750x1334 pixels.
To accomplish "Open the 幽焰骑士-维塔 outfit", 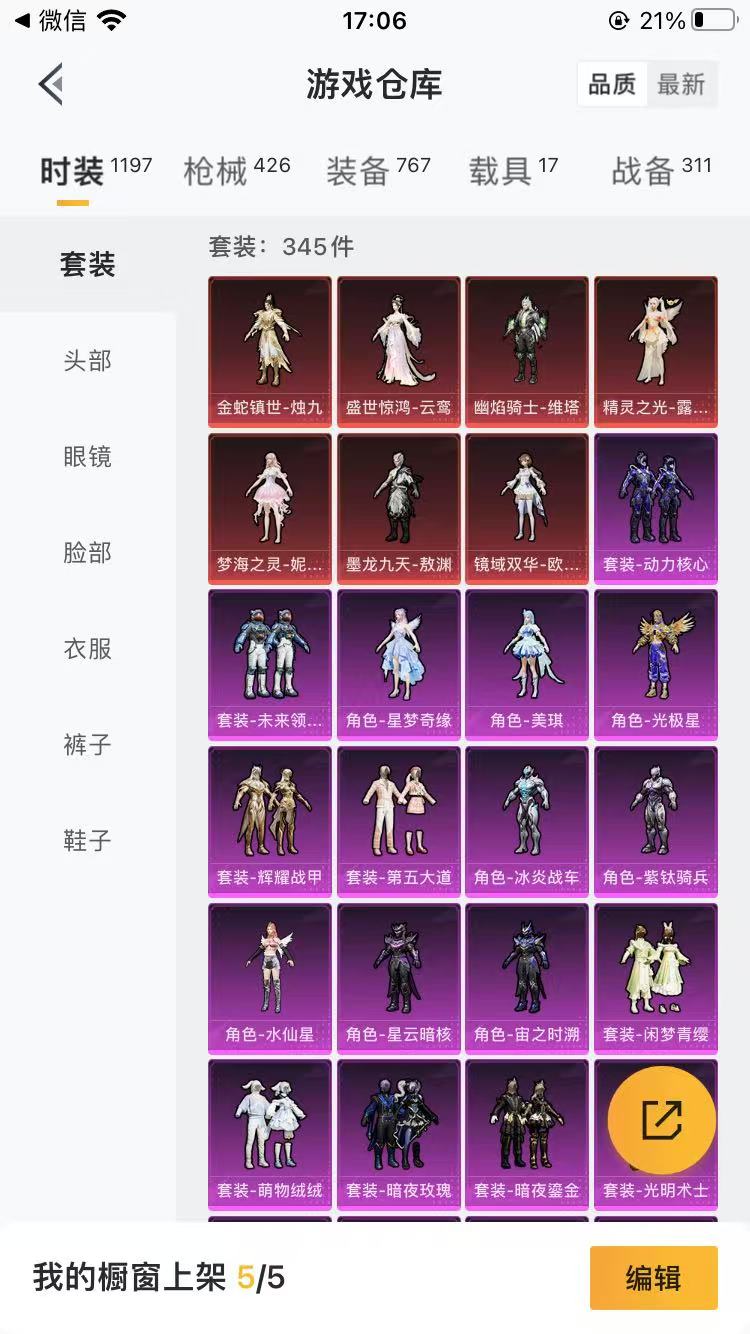I will point(527,352).
